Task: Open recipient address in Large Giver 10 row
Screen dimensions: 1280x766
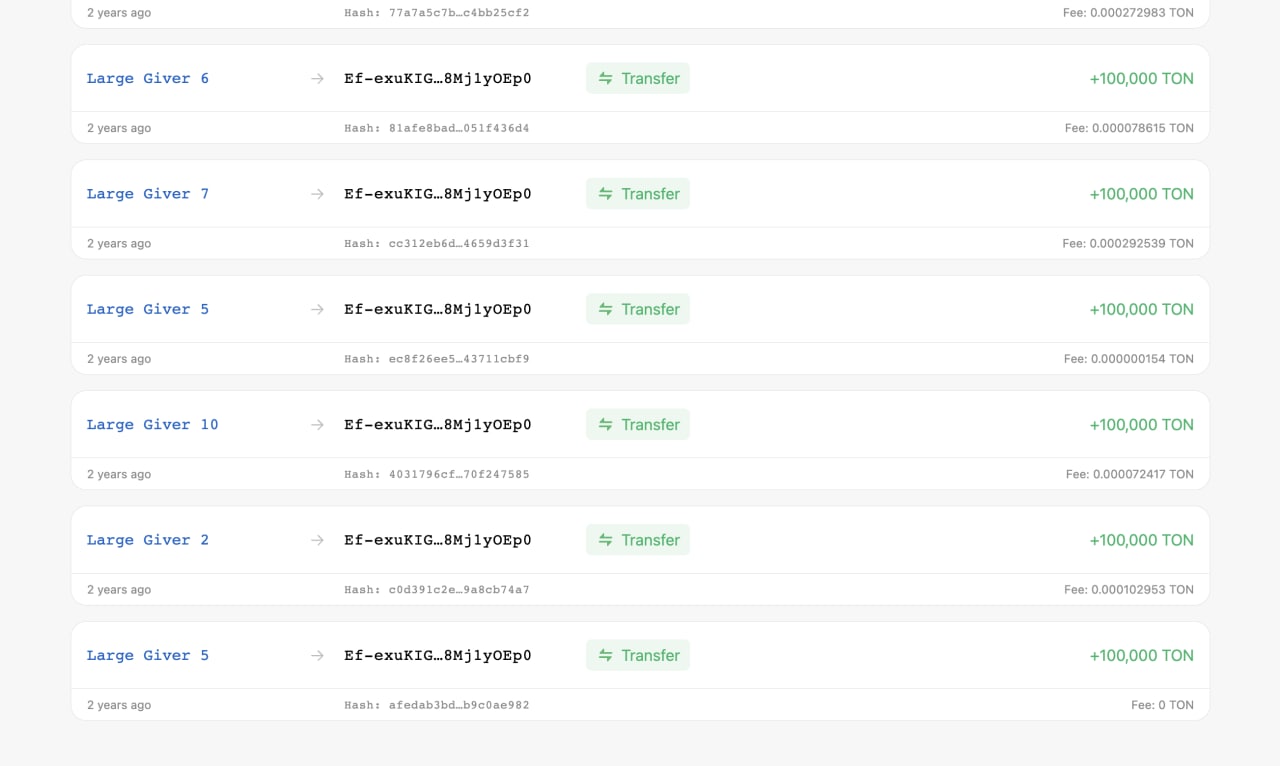Action: [x=437, y=424]
